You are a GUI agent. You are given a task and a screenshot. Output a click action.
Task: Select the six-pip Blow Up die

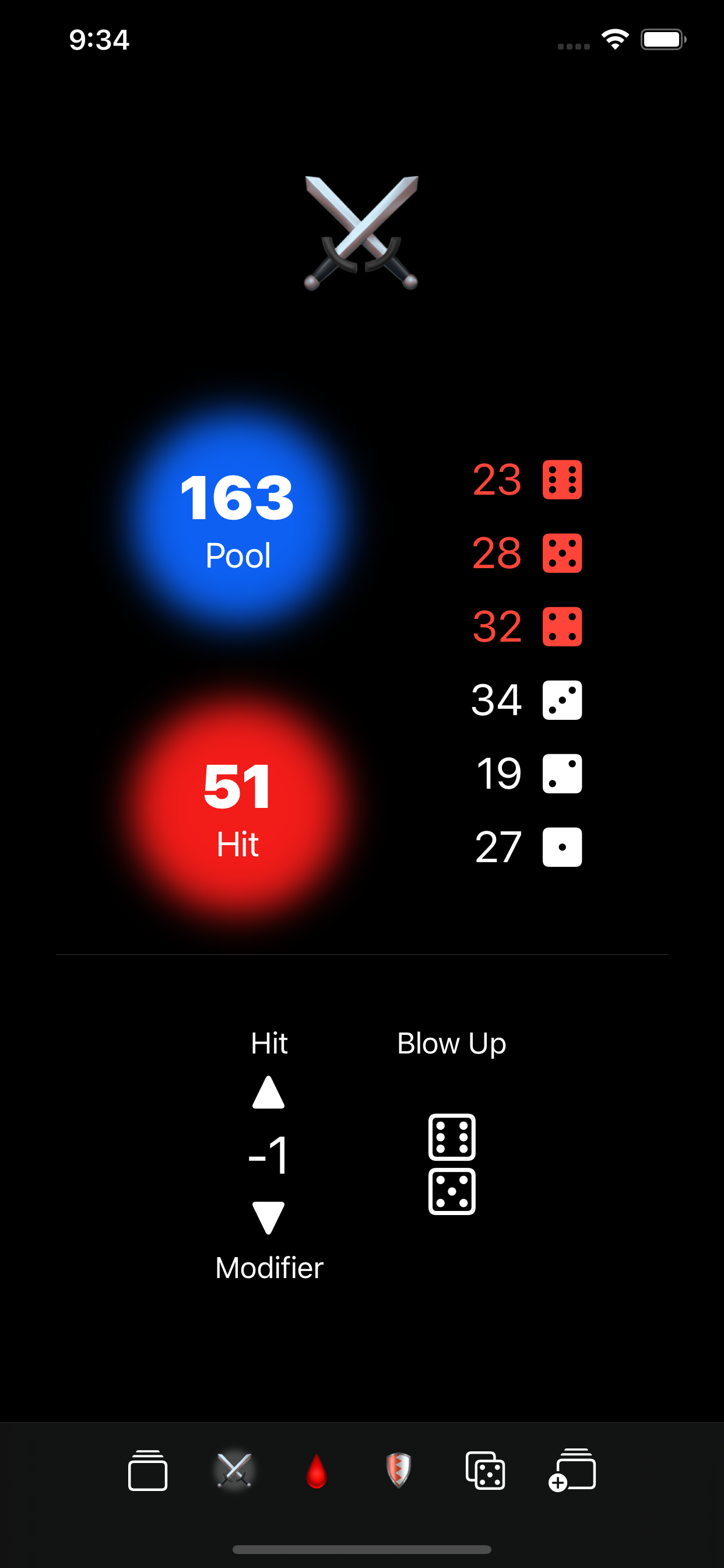tap(451, 1136)
